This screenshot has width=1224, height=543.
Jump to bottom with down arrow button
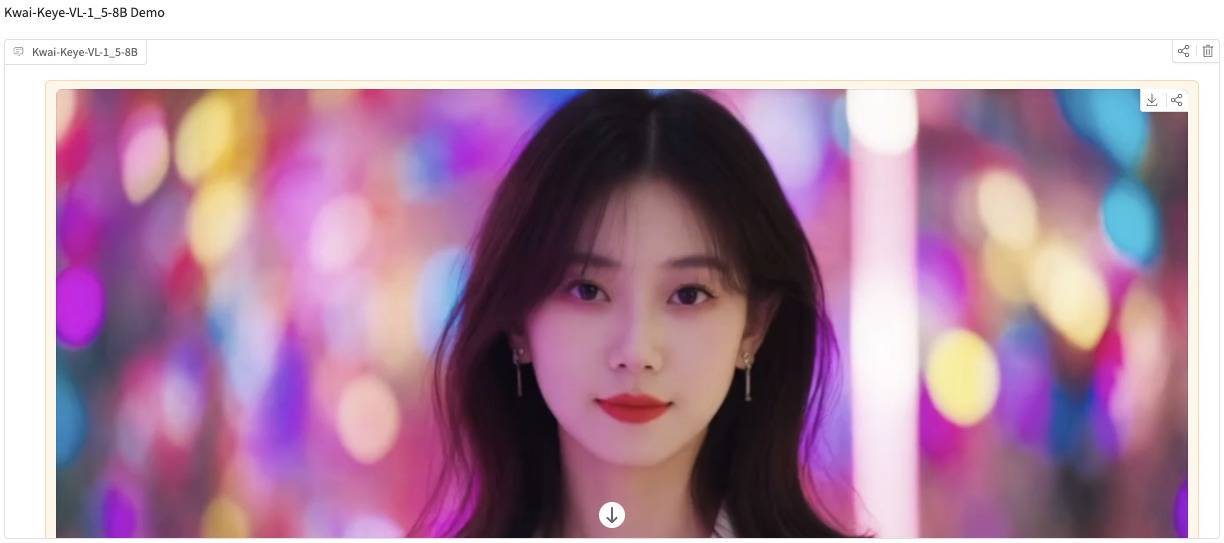pyautogui.click(x=612, y=514)
